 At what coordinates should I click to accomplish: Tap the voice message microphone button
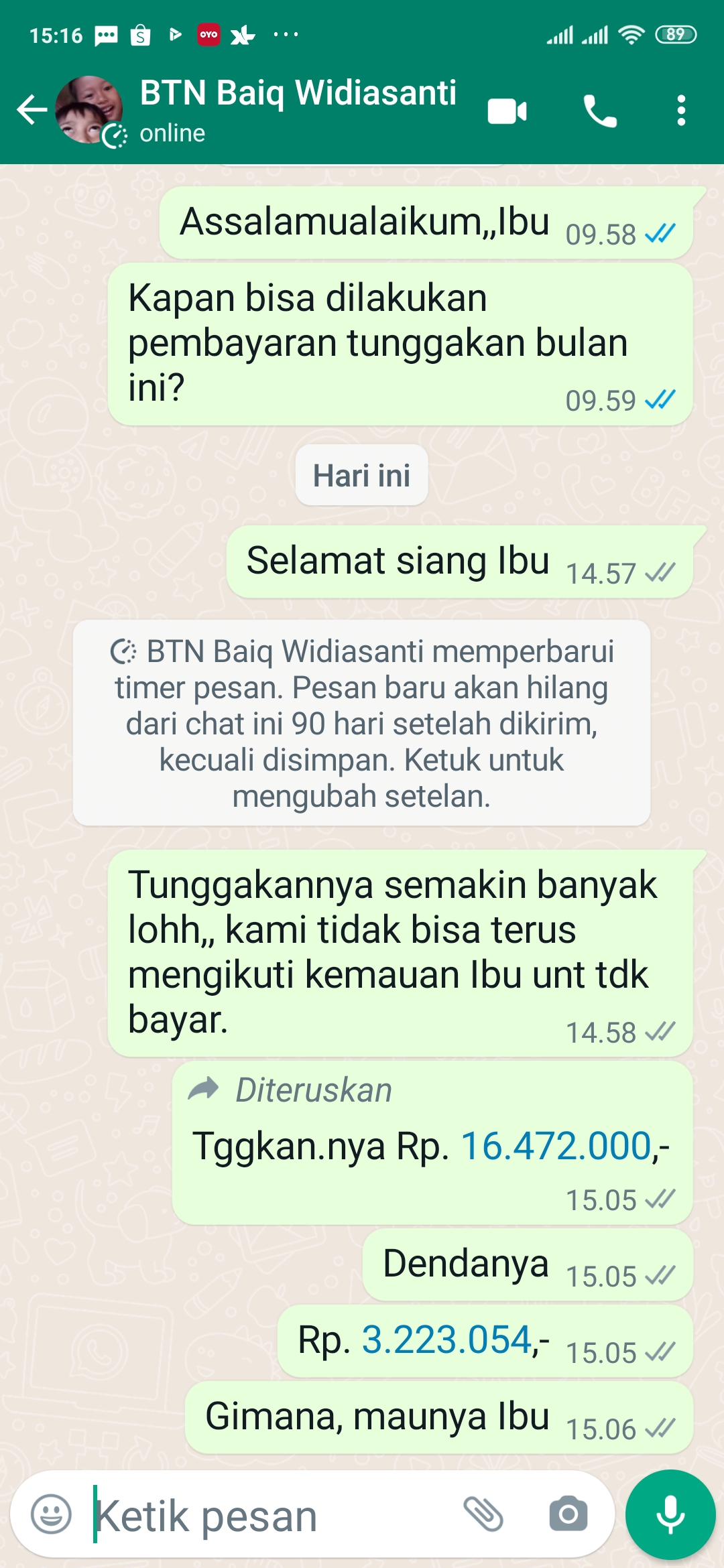tap(670, 1514)
